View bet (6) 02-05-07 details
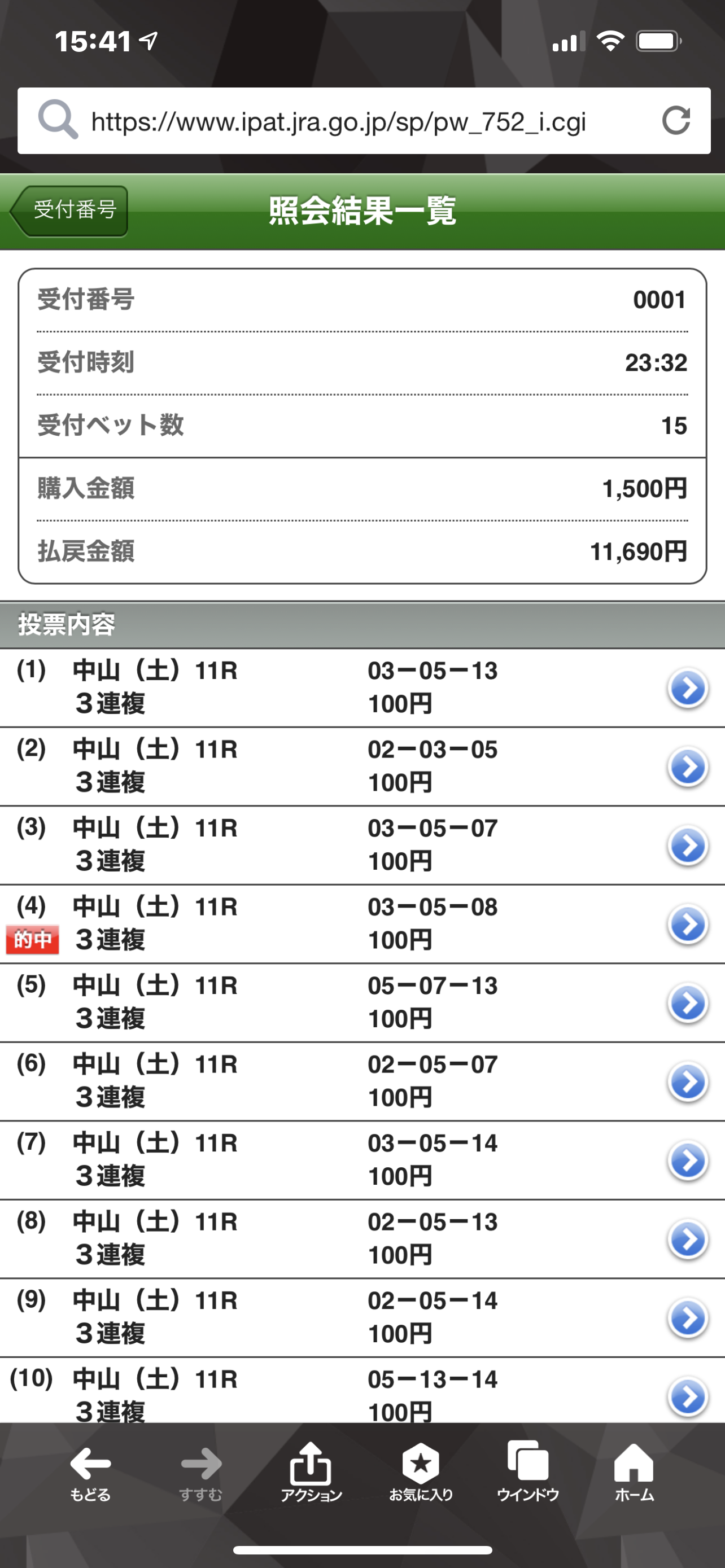The image size is (725, 1568). point(687,1081)
